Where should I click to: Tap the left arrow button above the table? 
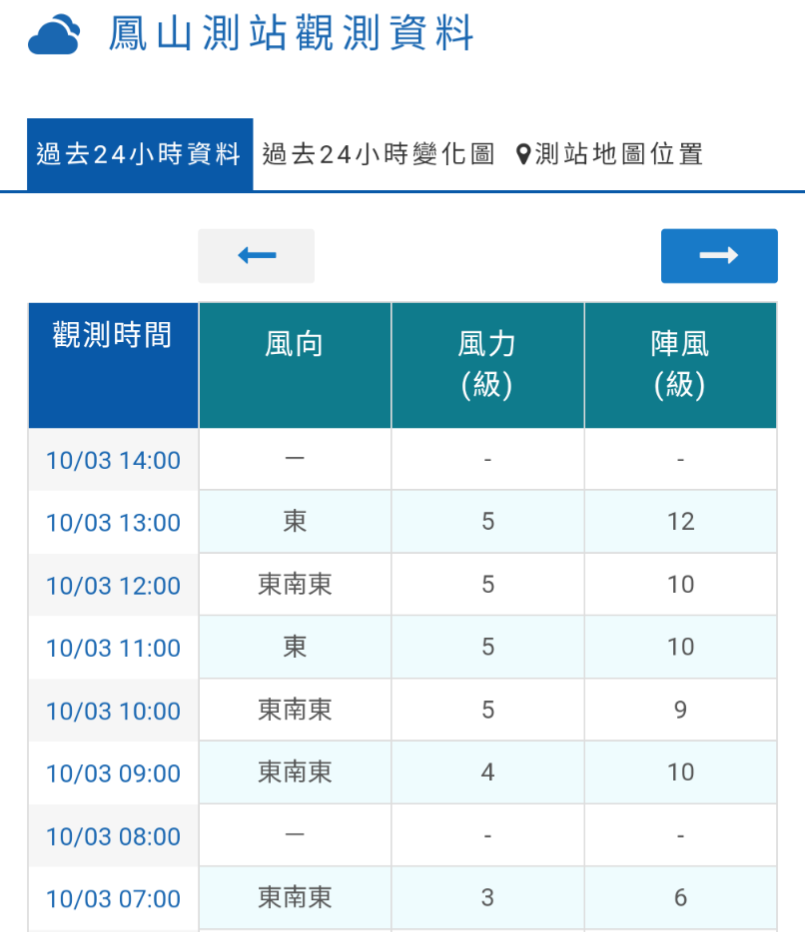click(x=256, y=256)
